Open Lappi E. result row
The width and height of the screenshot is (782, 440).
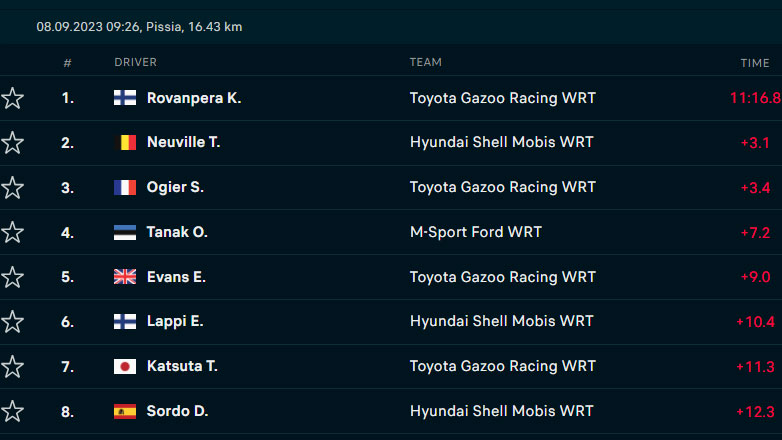(175, 322)
